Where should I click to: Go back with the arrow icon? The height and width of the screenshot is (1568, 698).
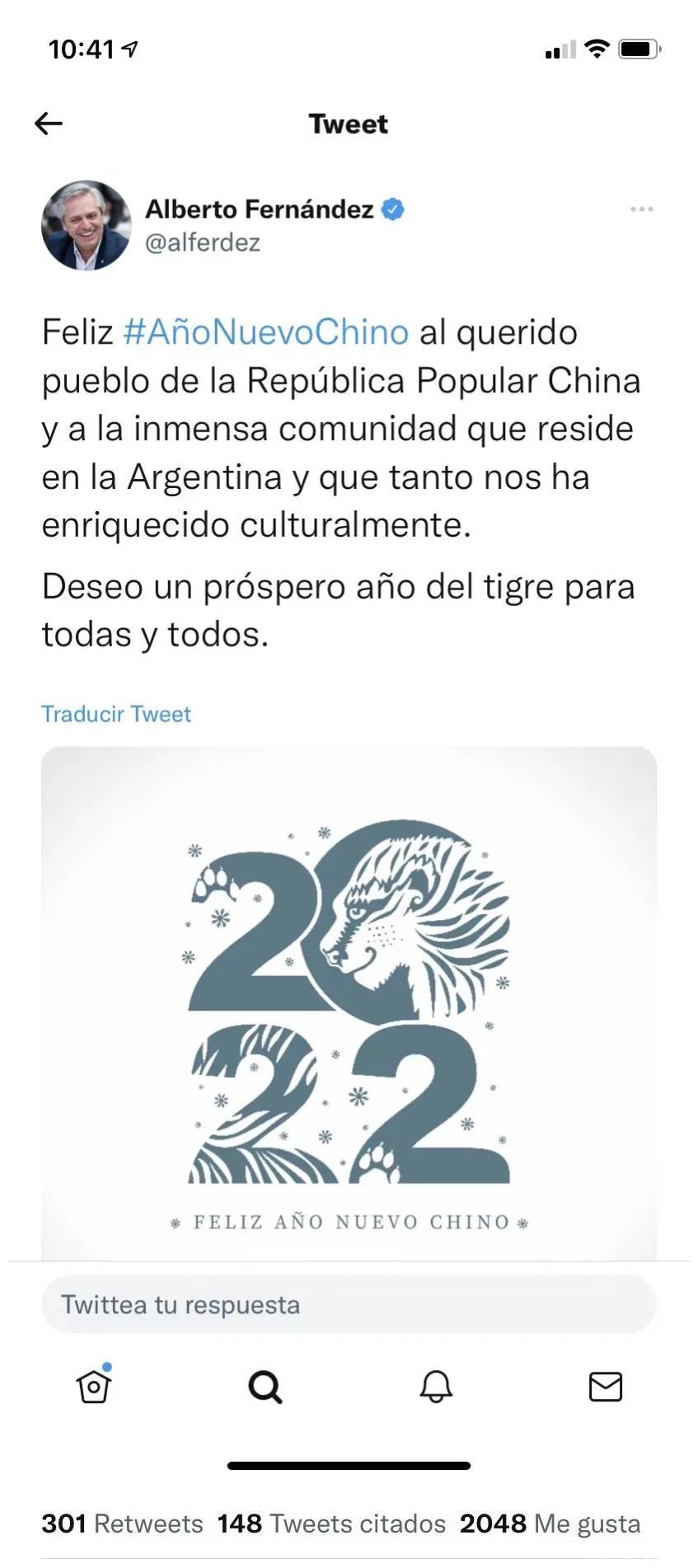click(x=49, y=124)
